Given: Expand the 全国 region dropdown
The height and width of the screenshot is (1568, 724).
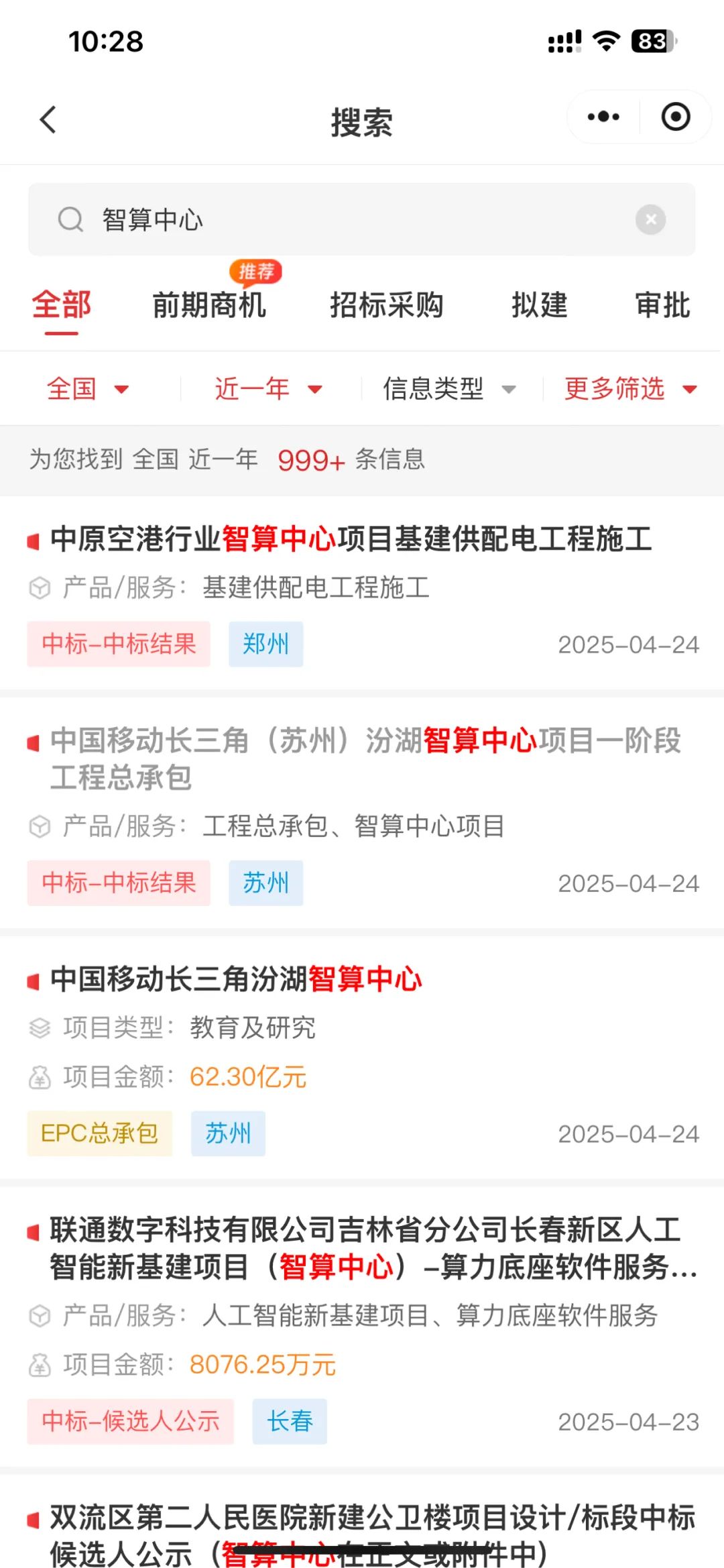Looking at the screenshot, I should (87, 388).
